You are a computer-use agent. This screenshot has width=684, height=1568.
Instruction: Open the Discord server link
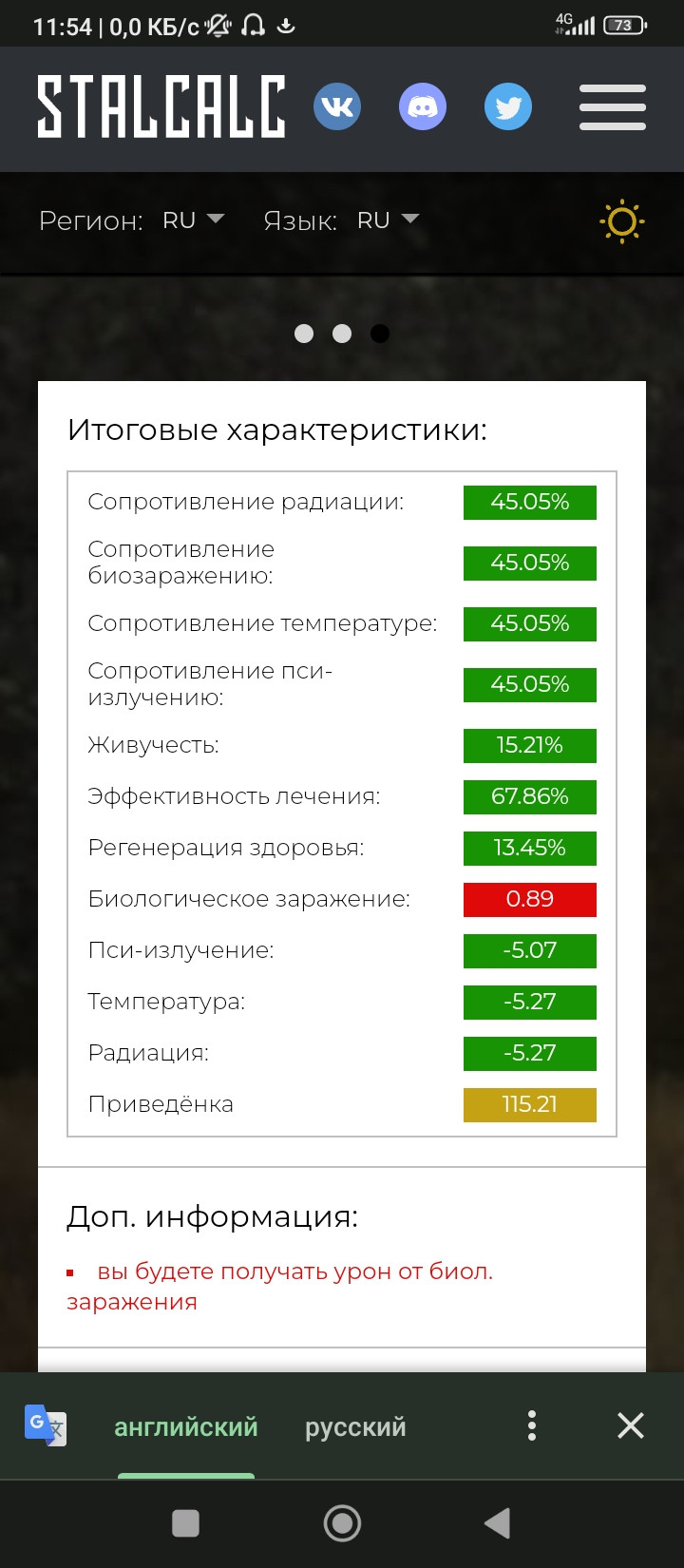[423, 106]
